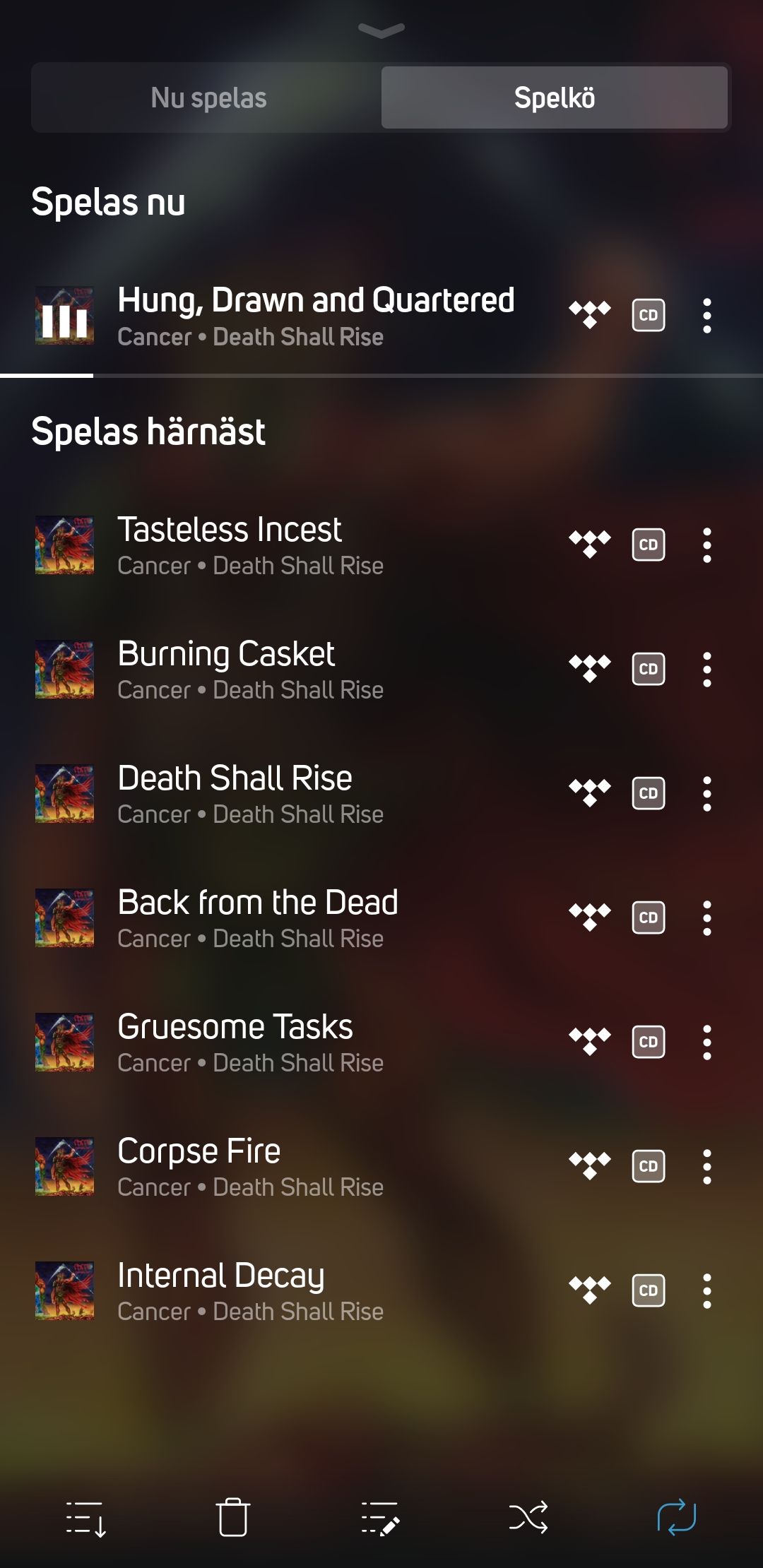The width and height of the screenshot is (763, 1568).
Task: Open options for Hung, Drawn and Quartered
Action: (x=706, y=316)
